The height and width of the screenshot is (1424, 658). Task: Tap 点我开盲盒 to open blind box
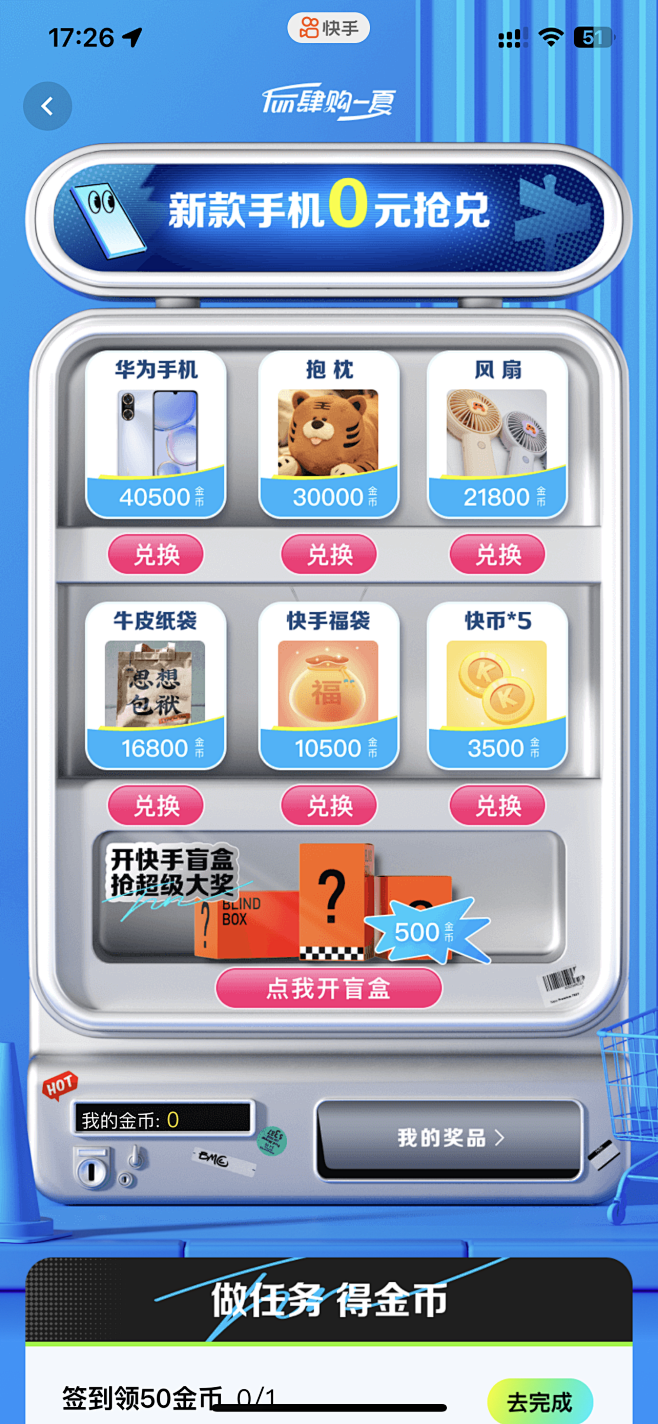328,988
